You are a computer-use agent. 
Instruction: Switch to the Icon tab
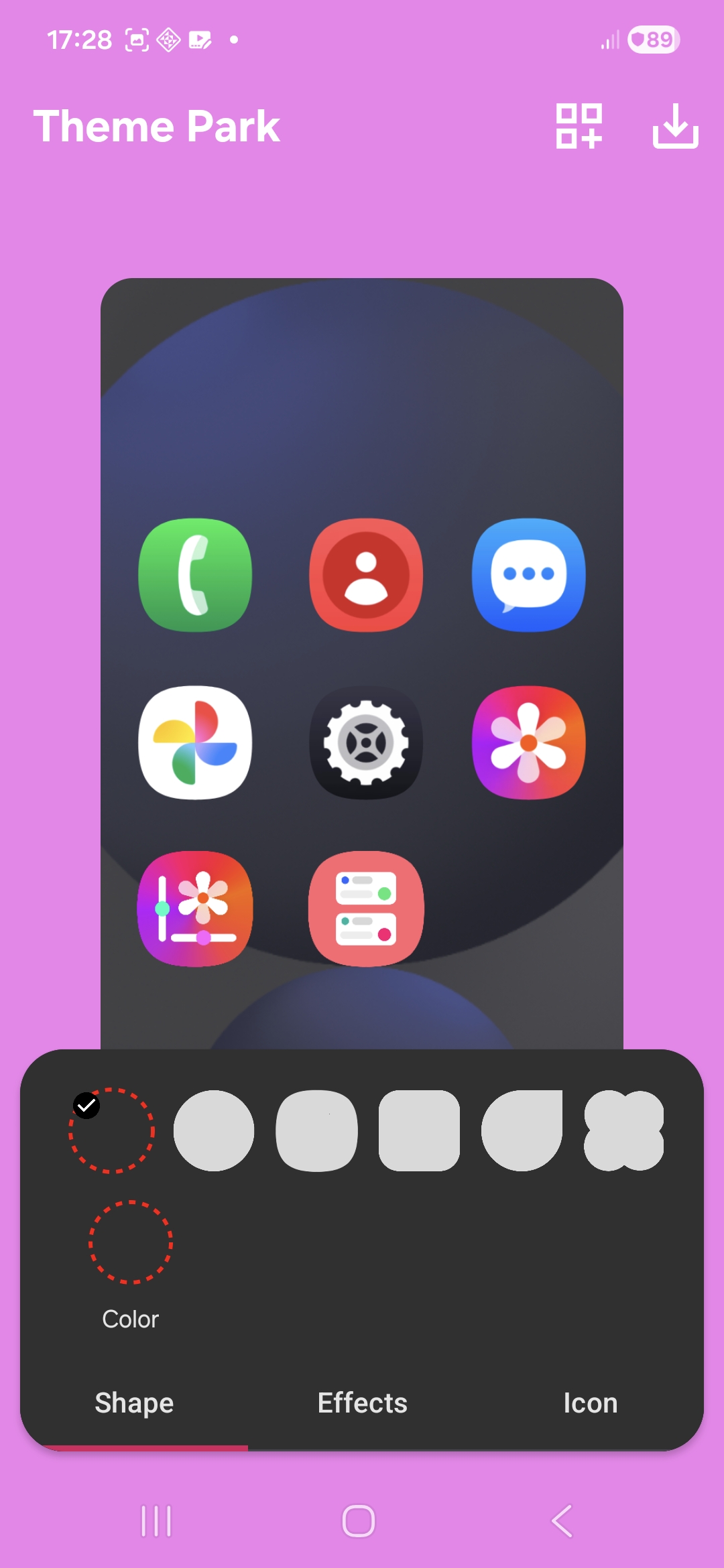[x=590, y=1402]
